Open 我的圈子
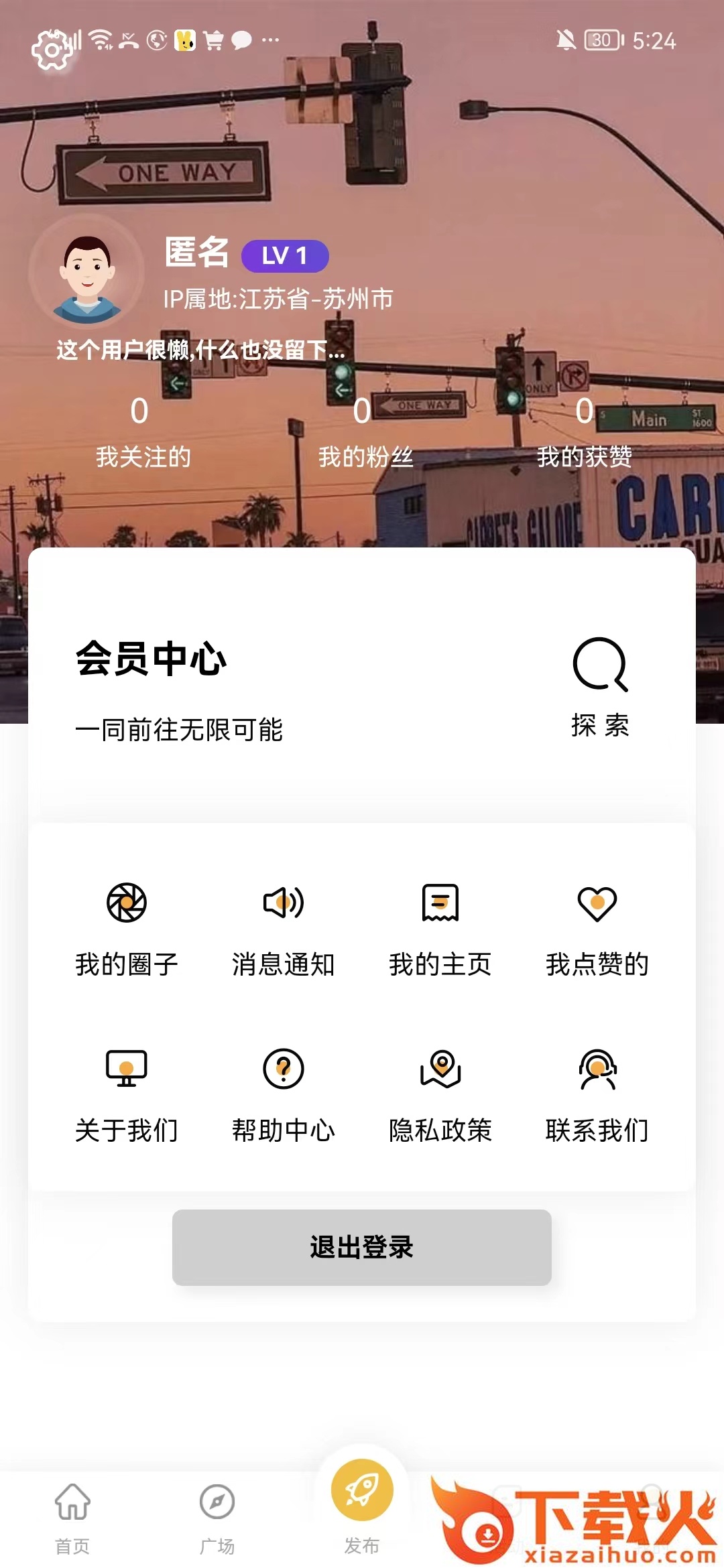Screen dimensions: 724x1568 [x=127, y=927]
